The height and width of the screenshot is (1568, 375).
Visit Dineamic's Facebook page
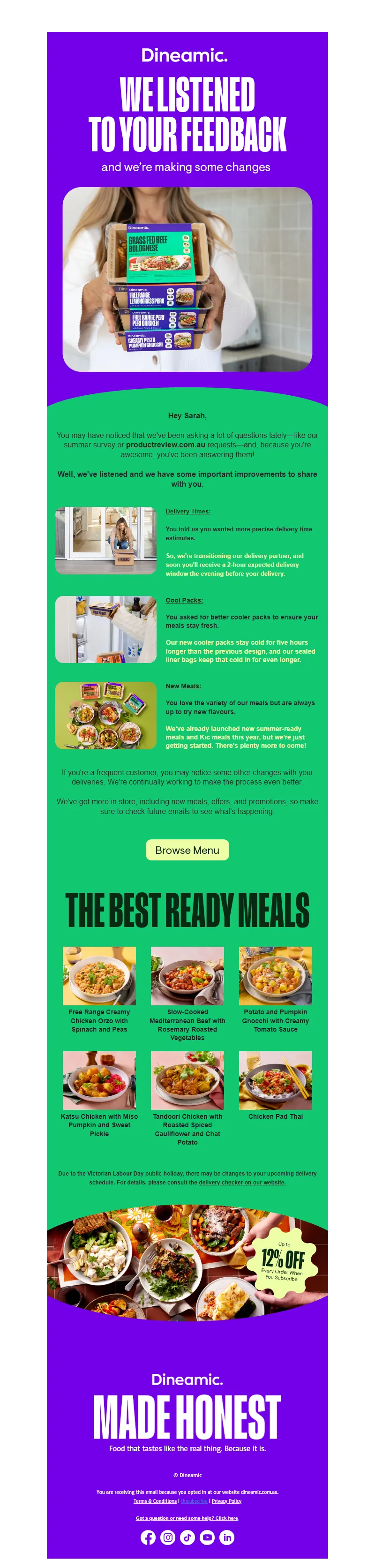148,1538
